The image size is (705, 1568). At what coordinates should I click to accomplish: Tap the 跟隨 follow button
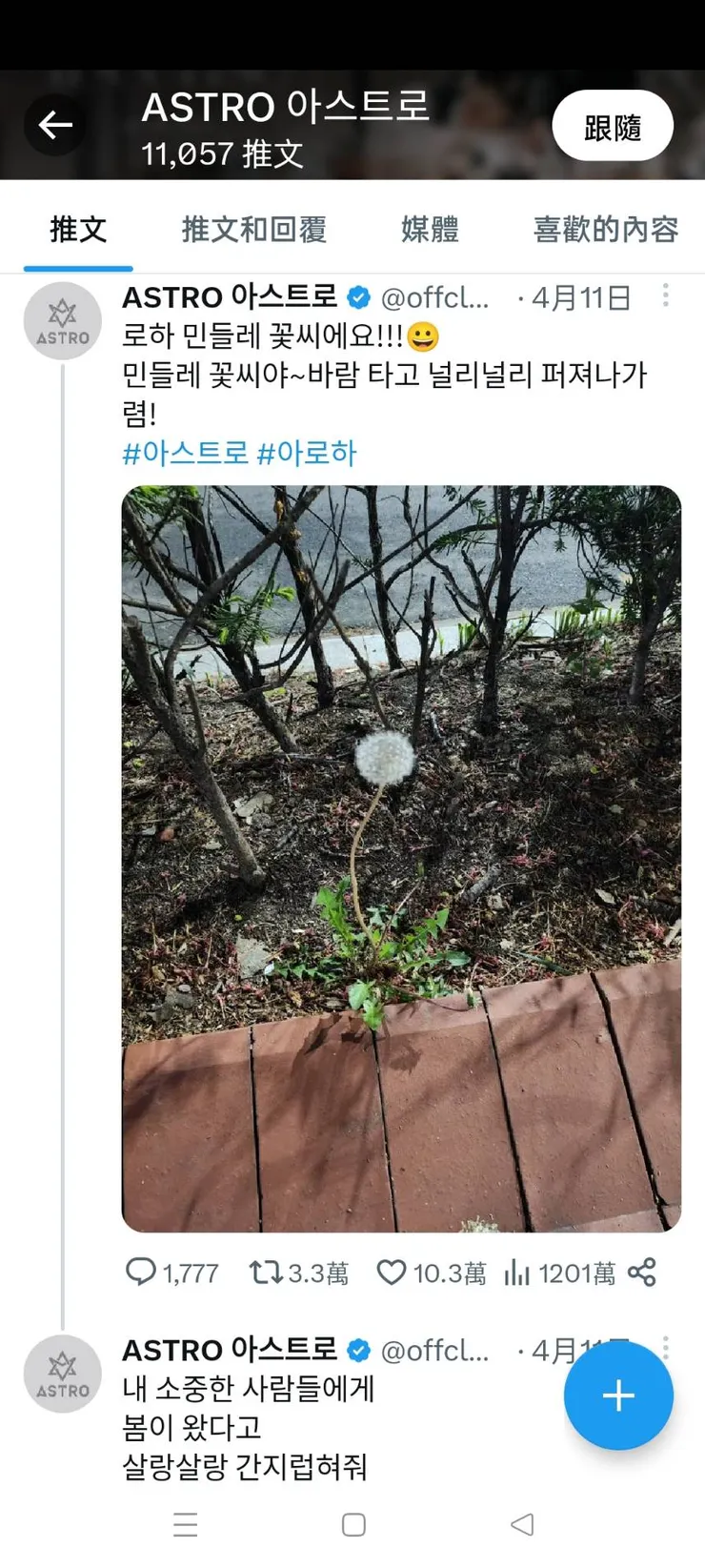point(613,127)
